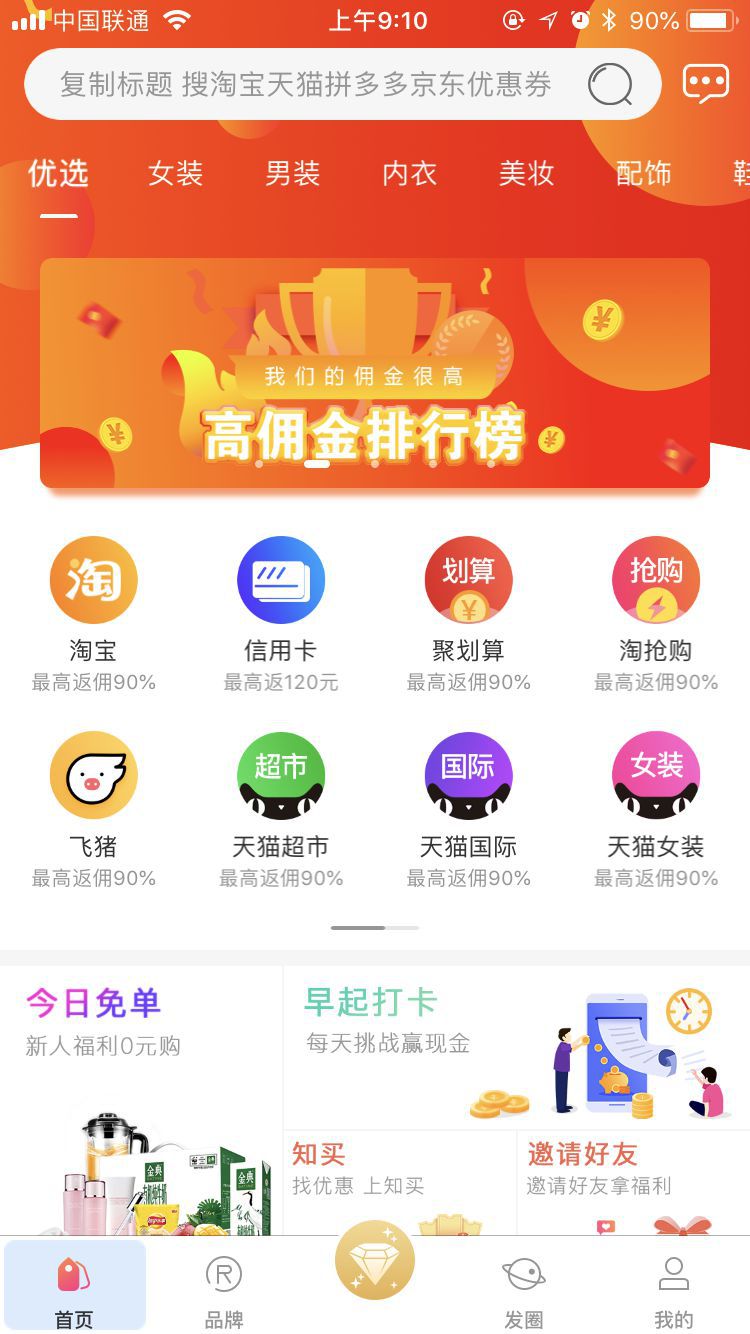This screenshot has width=750, height=1334.
Task: Switch to the 女装 category tab
Action: (x=175, y=173)
